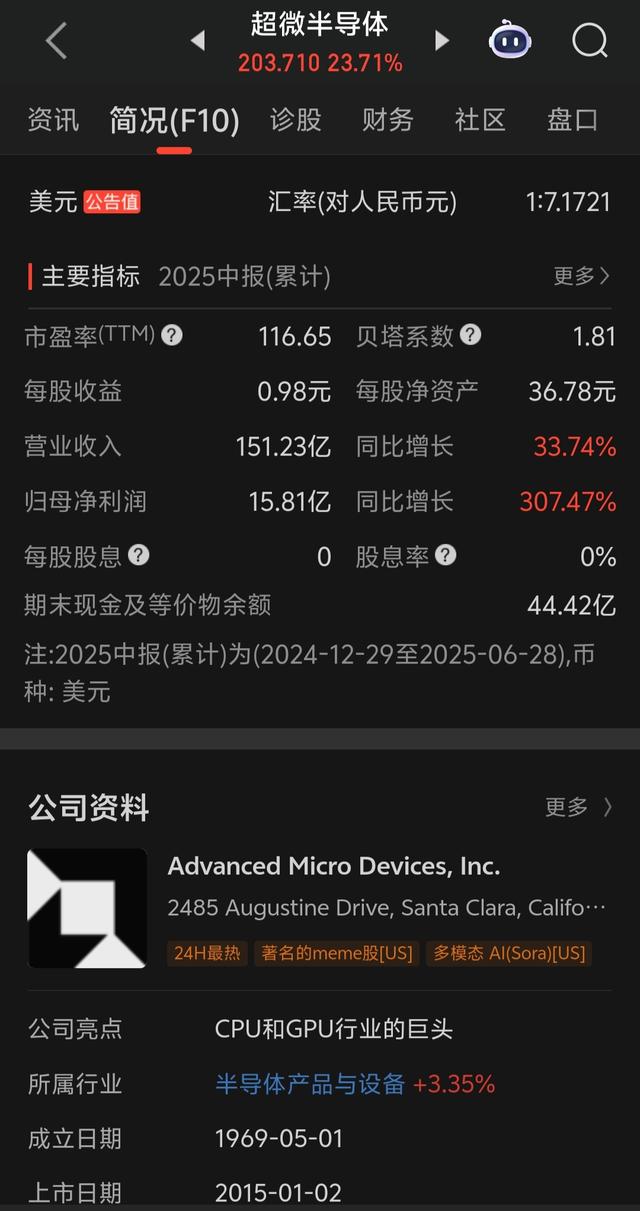640x1211 pixels.
Task: Open the search icon
Action: 589,41
